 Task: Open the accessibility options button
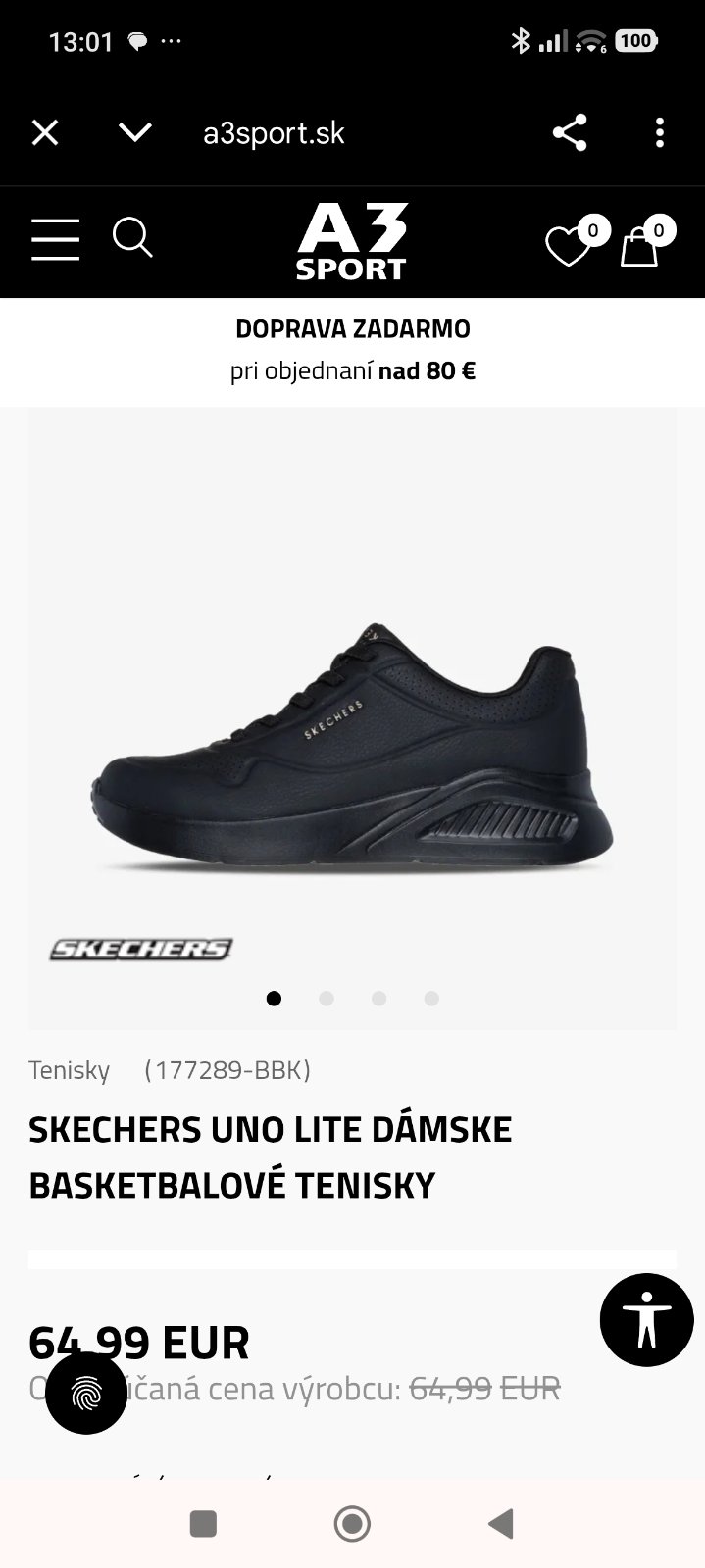coord(646,1320)
